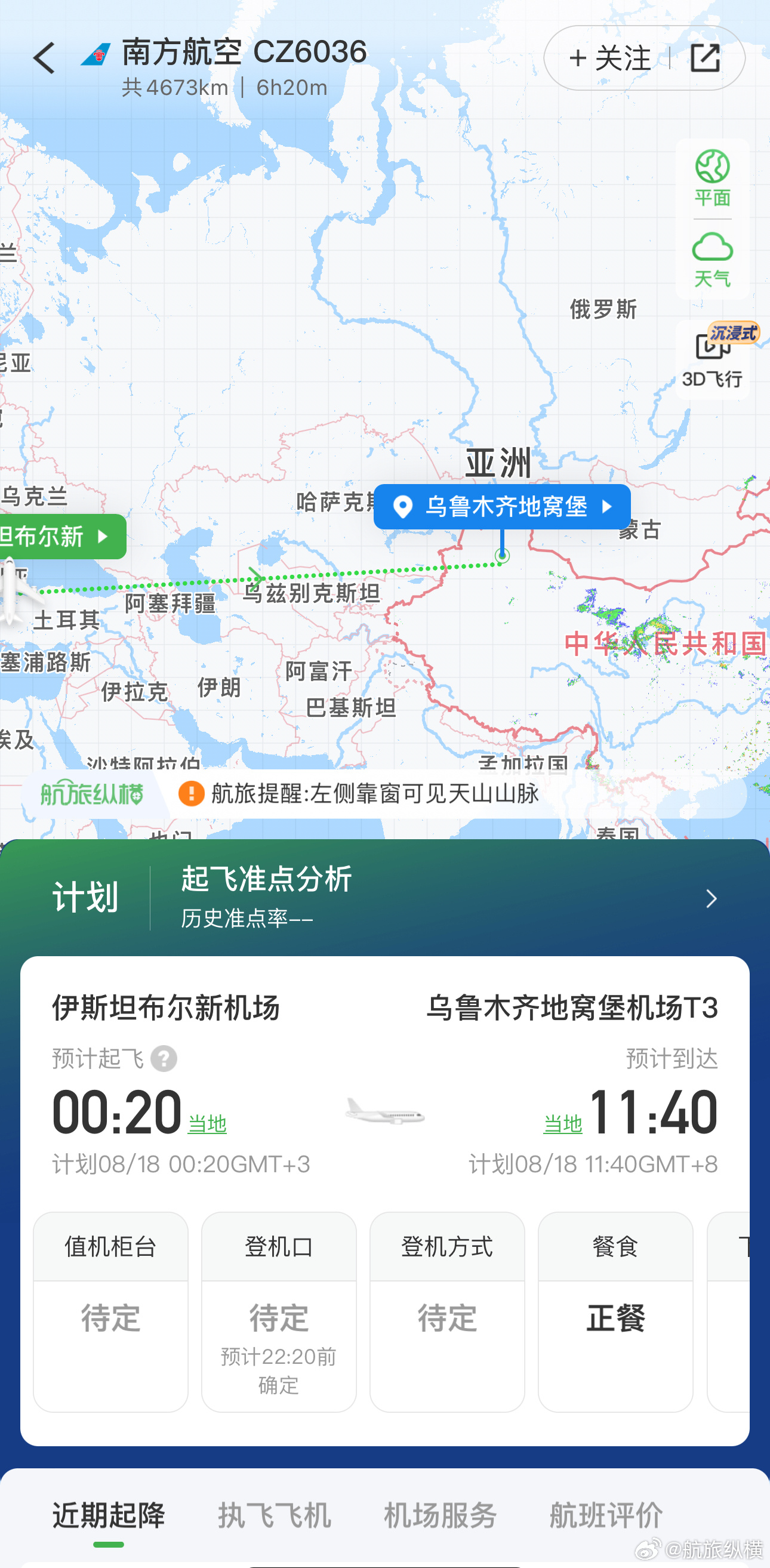Switch to the 近期起降 tab
This screenshot has width=770, height=1568.
click(x=109, y=1515)
